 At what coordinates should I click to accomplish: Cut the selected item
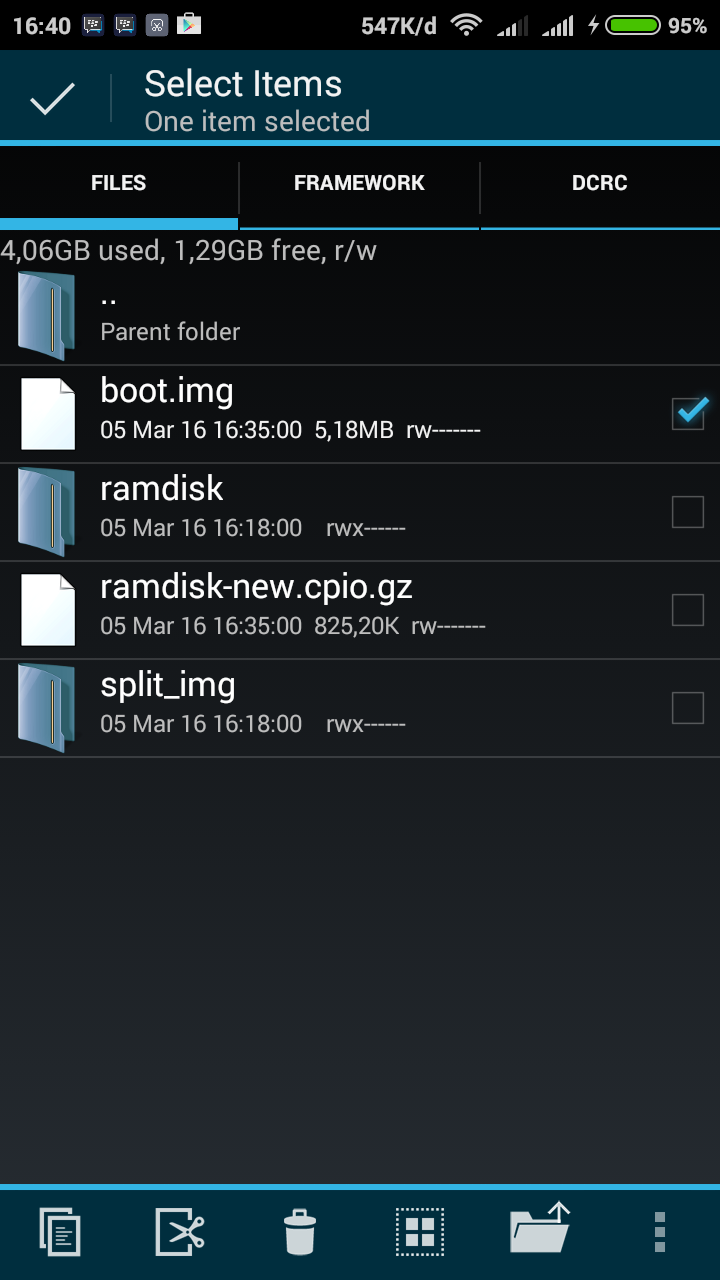pyautogui.click(x=180, y=1231)
